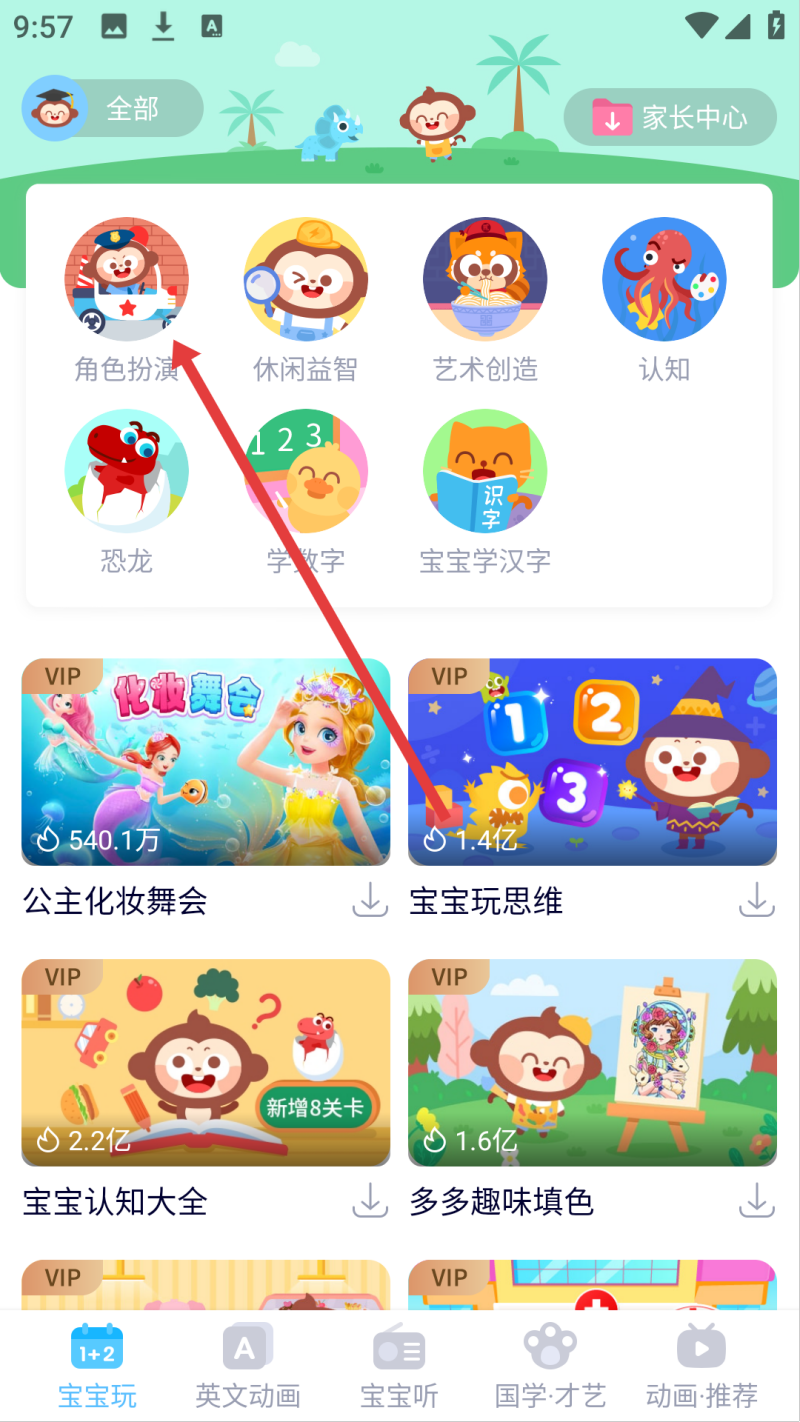Open the 宝宝玩思维 game card
This screenshot has width=800, height=1422.
click(592, 762)
